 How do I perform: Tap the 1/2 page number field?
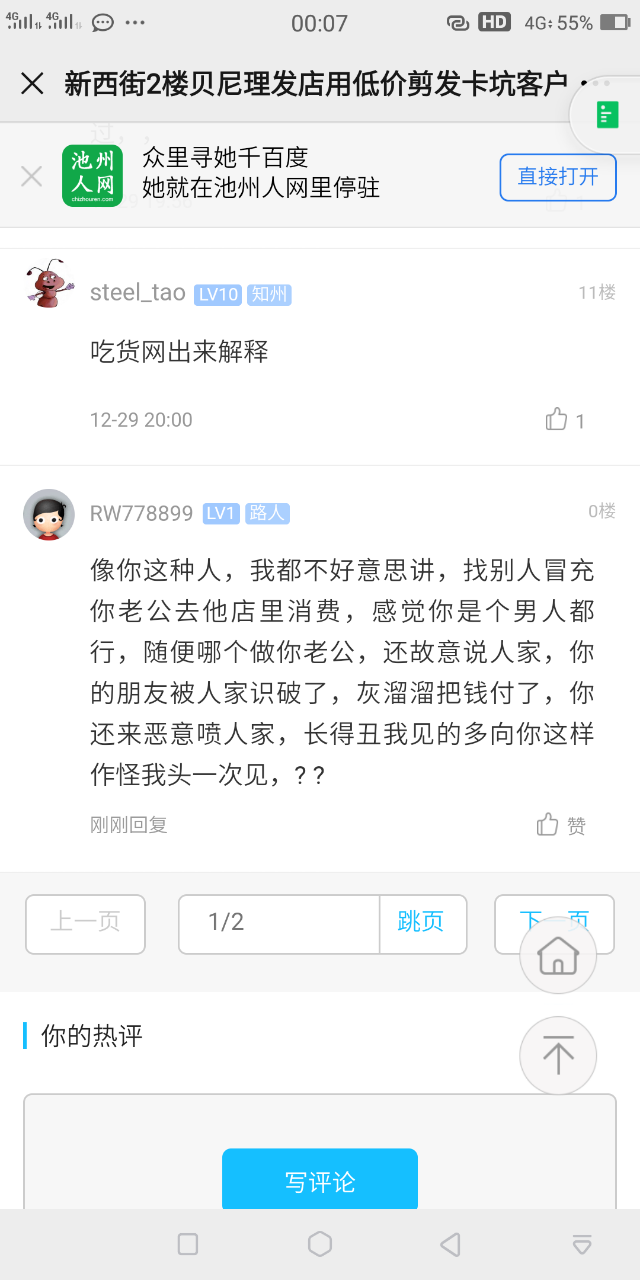pos(278,922)
